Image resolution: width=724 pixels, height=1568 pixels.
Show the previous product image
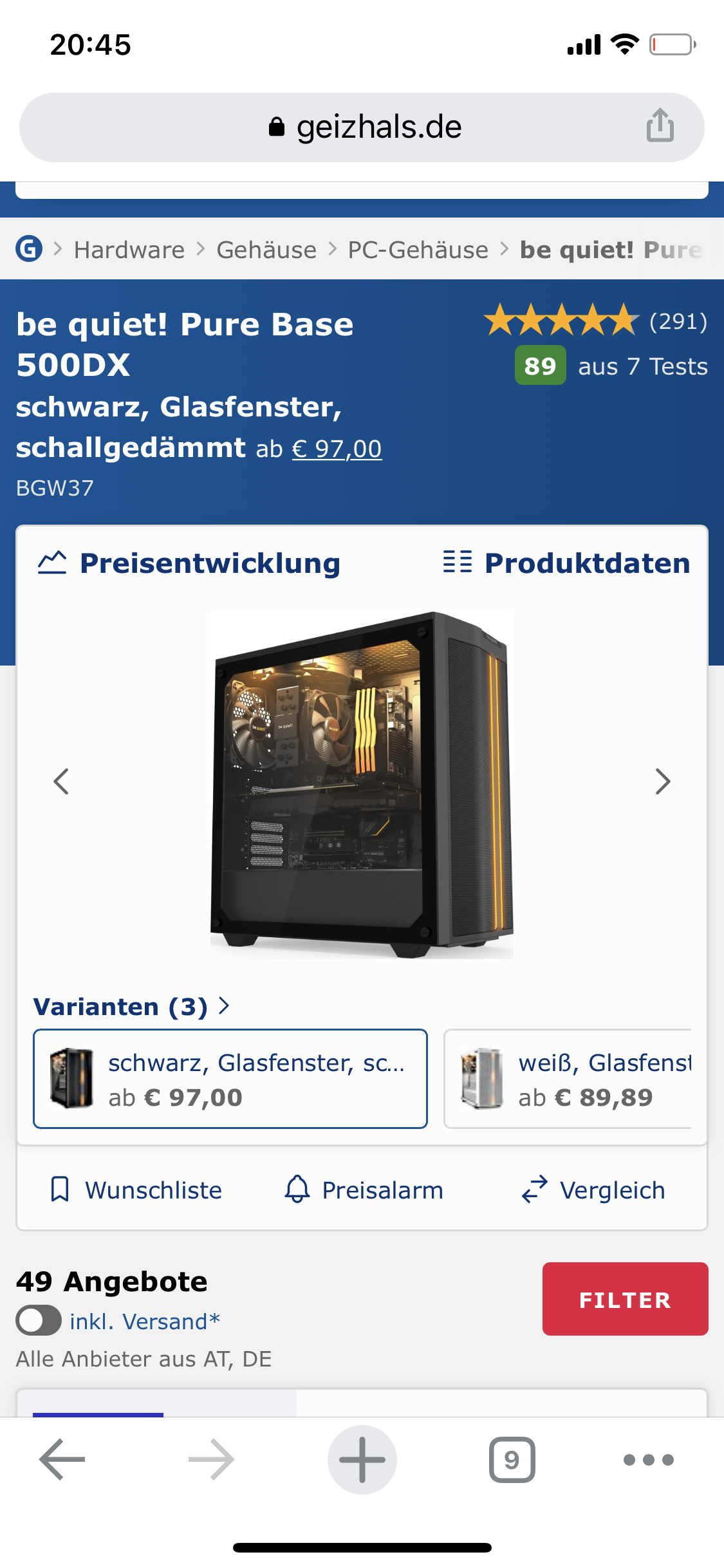coord(61,781)
